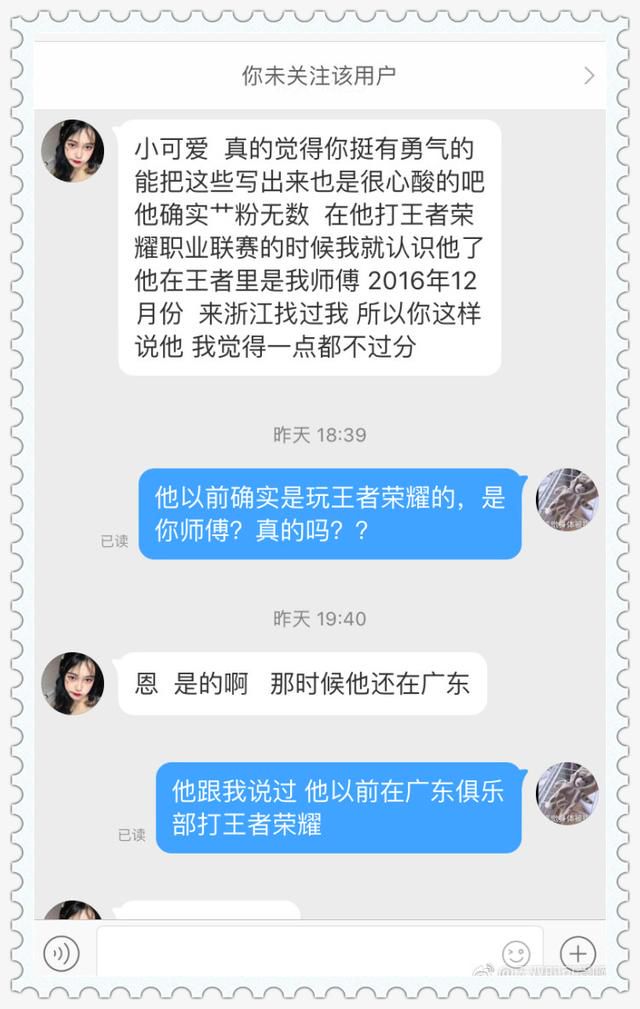Open the plus attachment menu

pos(577,953)
